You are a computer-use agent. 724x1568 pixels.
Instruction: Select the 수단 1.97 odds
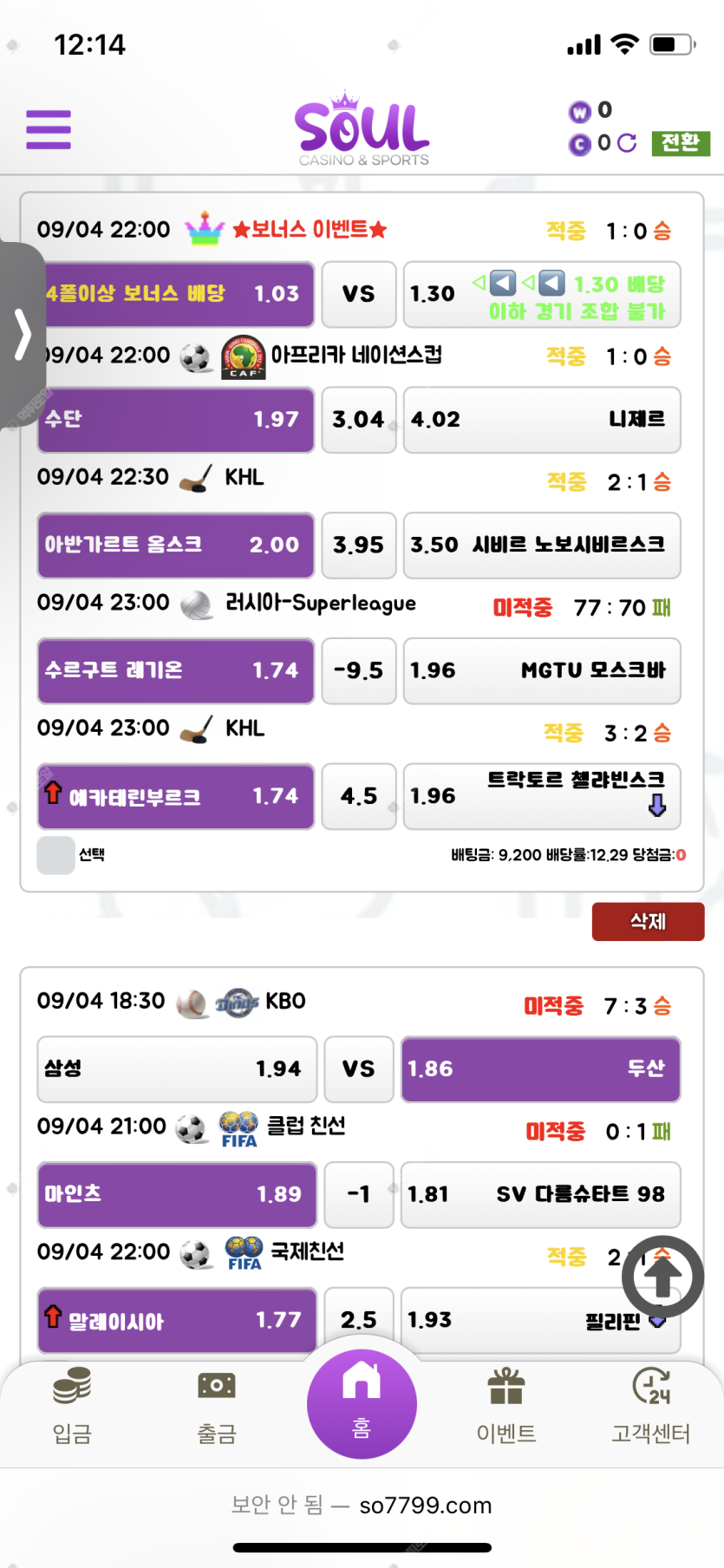(176, 420)
